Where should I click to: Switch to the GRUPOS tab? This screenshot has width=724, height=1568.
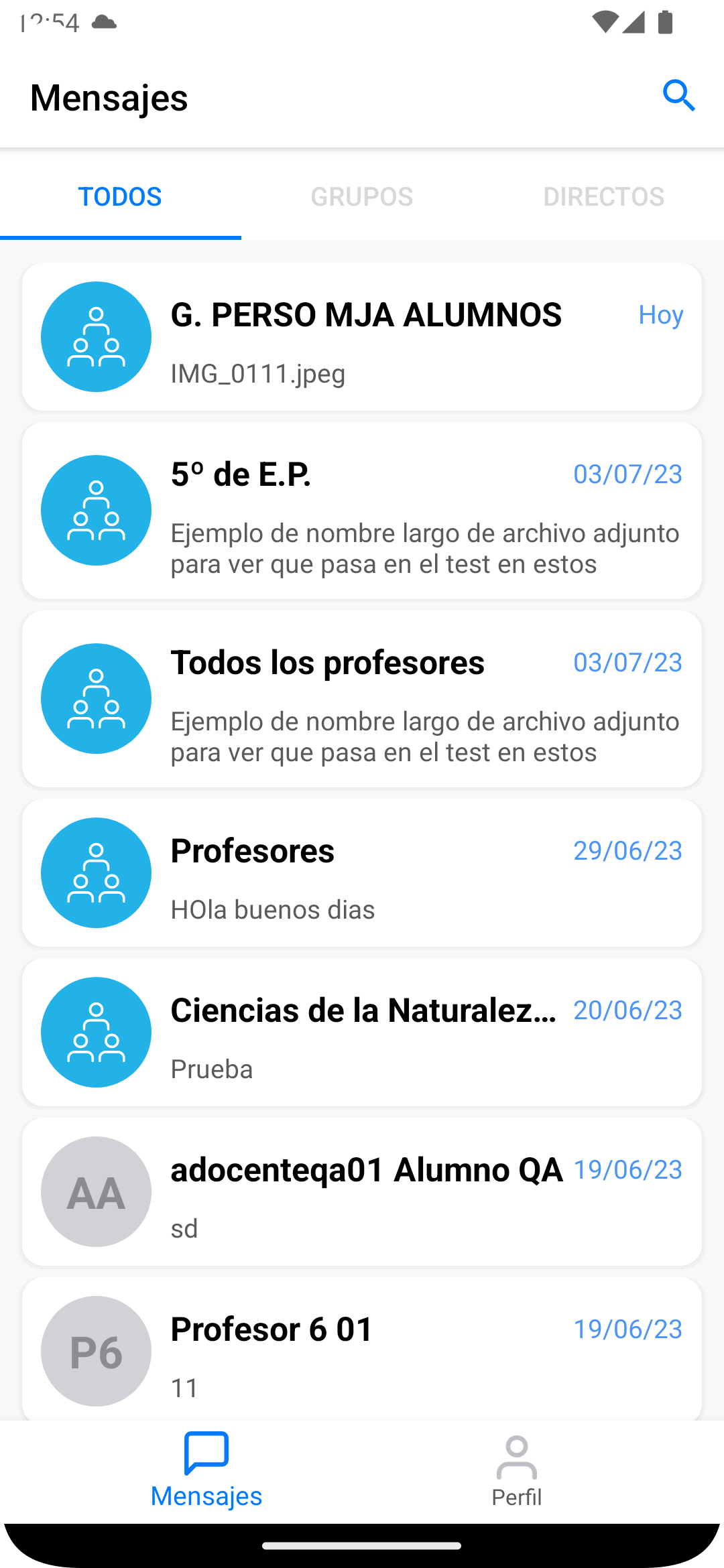tap(362, 196)
